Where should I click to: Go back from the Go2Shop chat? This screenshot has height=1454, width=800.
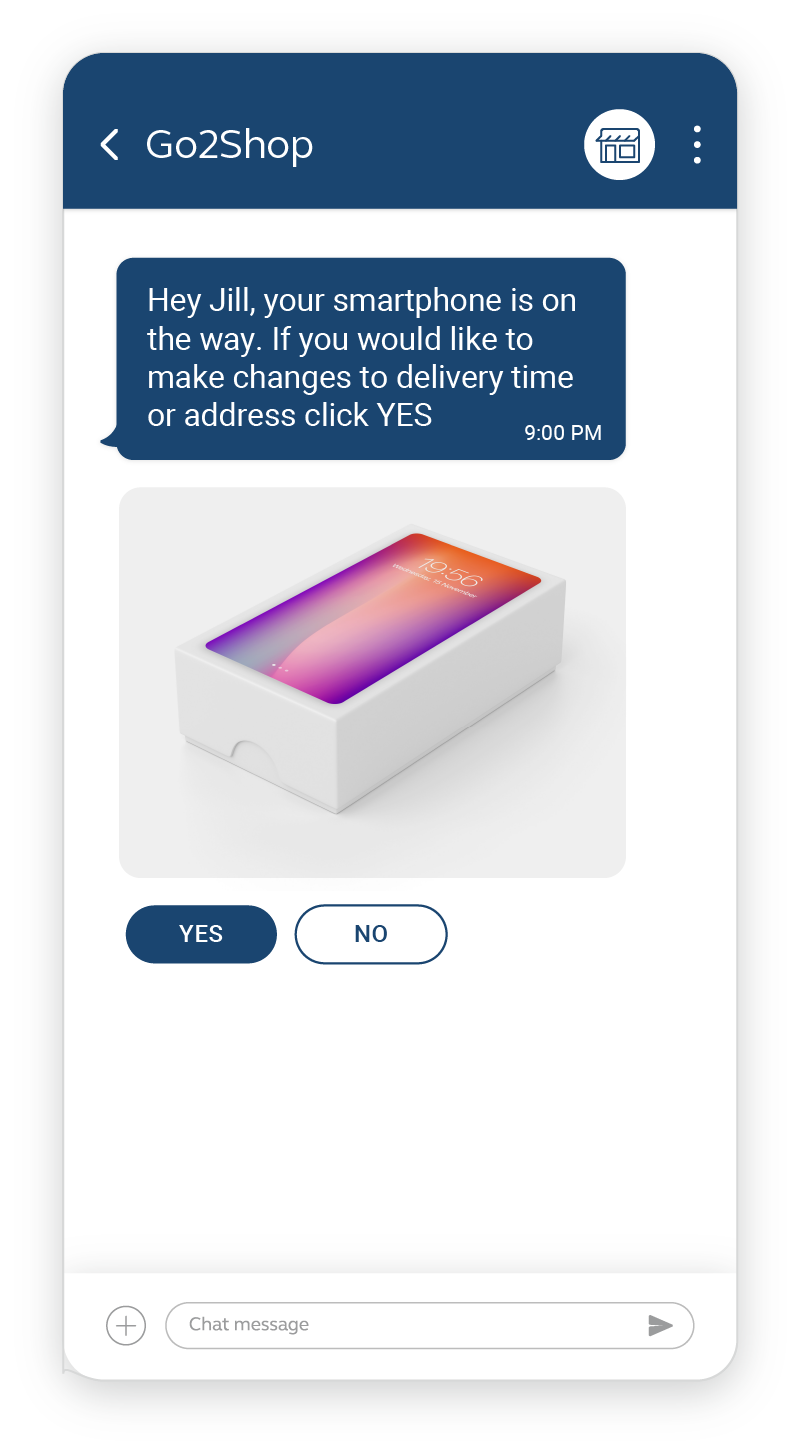tap(110, 145)
